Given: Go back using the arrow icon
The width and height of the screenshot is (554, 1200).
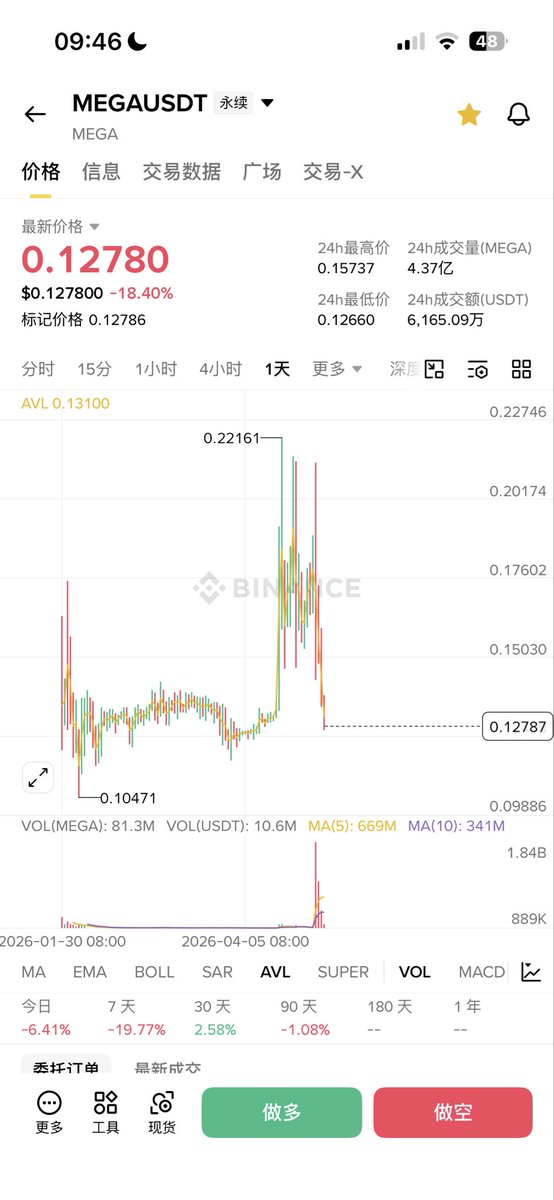Looking at the screenshot, I should (x=35, y=114).
